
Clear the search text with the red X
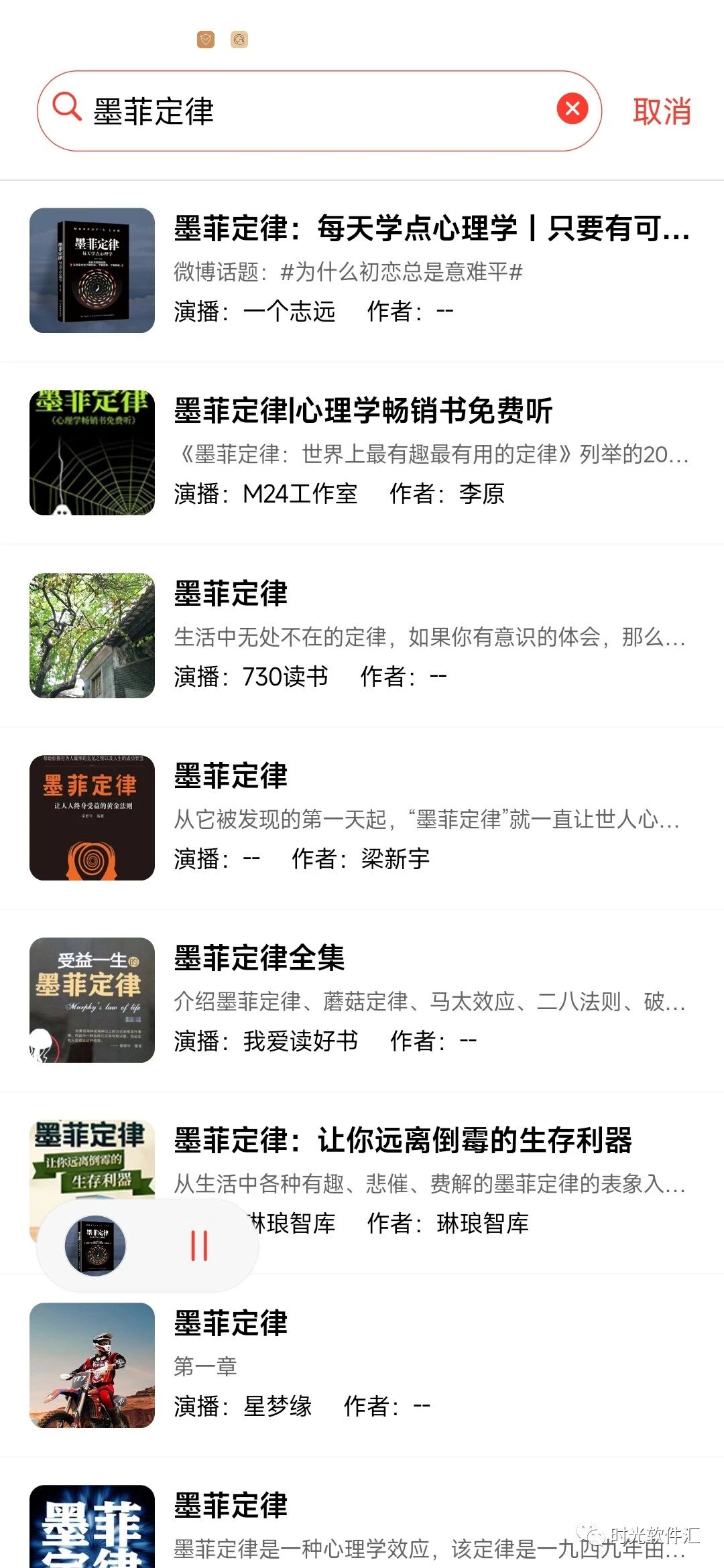point(572,109)
